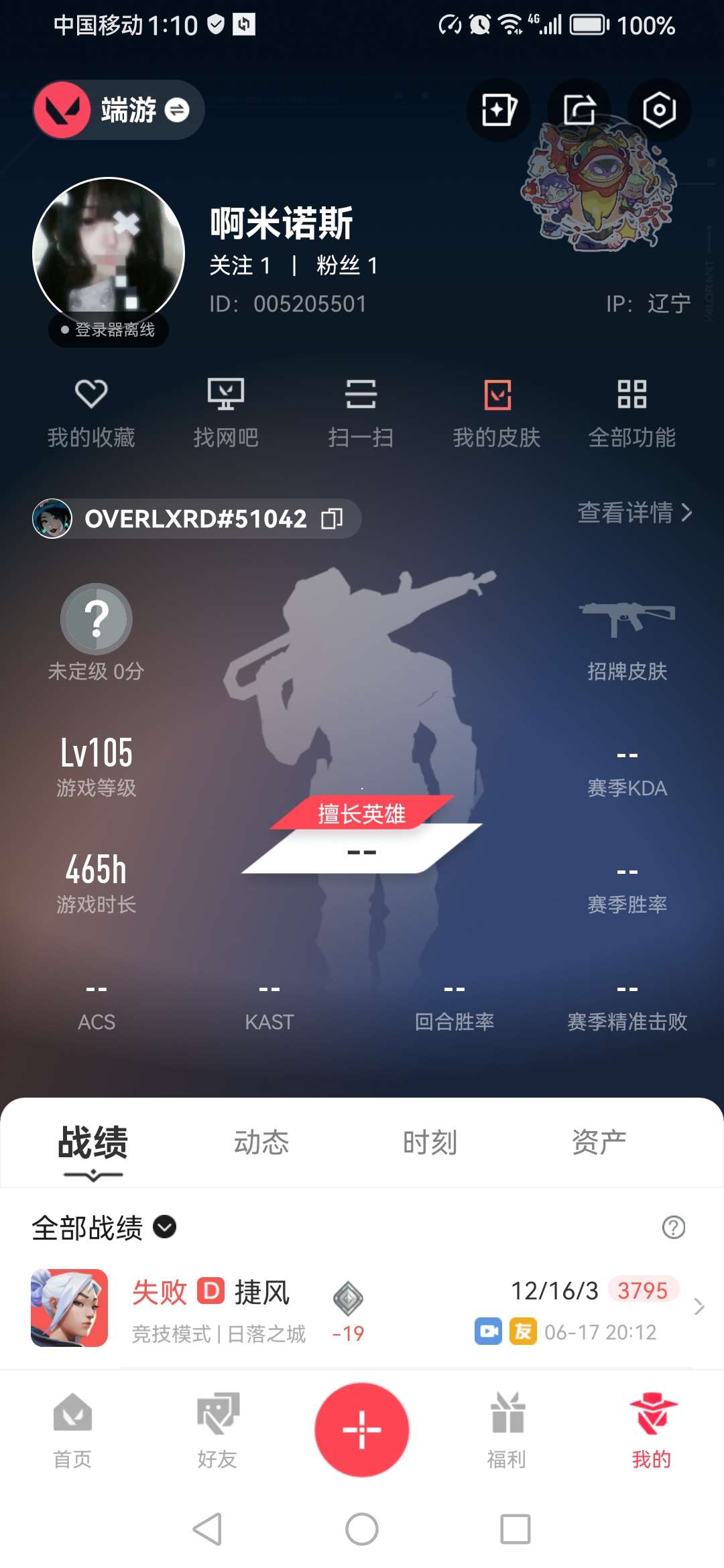Go to the 首页 home tab
The width and height of the screenshot is (724, 1568).
[x=72, y=1429]
